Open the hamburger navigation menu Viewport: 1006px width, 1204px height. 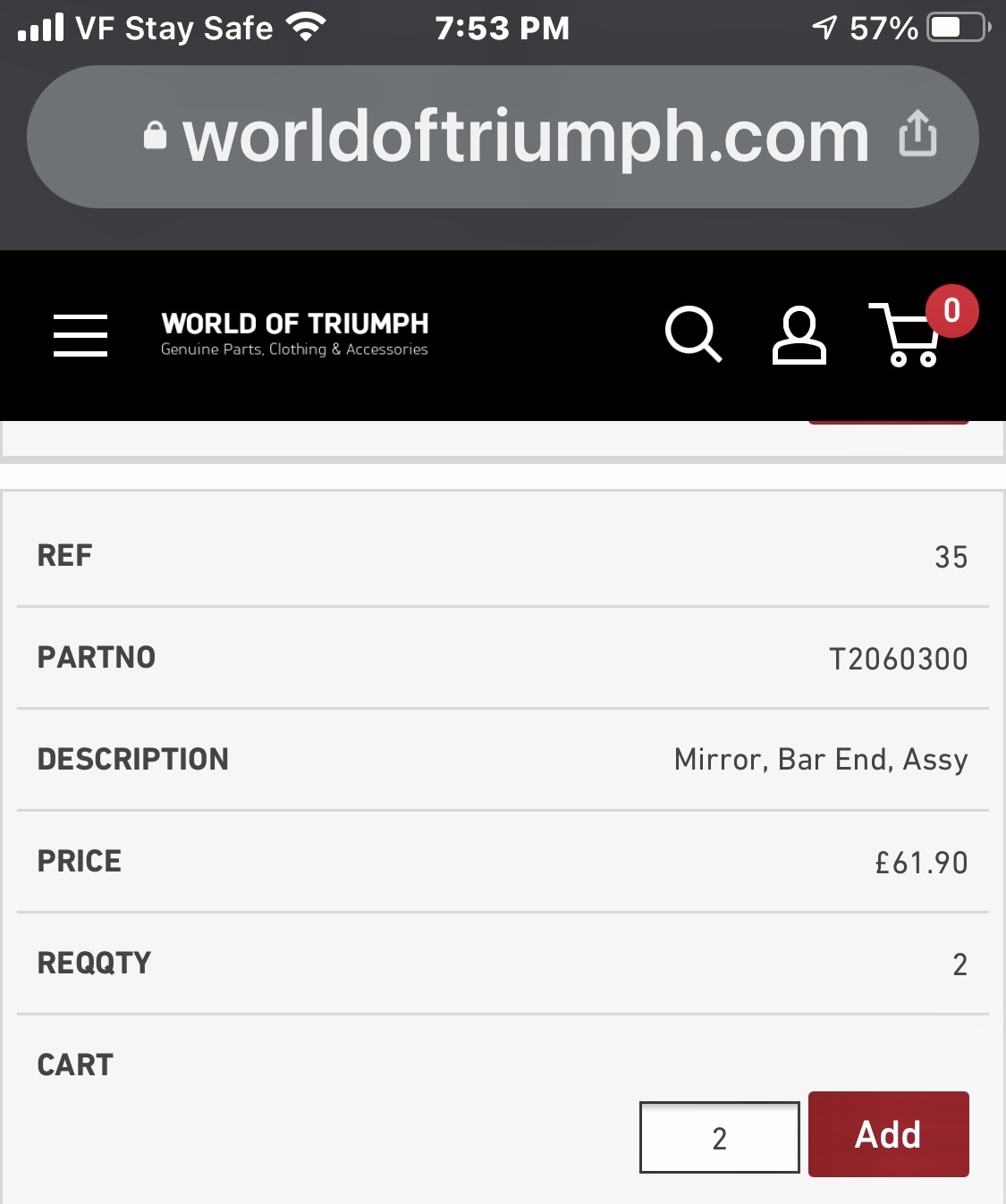point(80,335)
